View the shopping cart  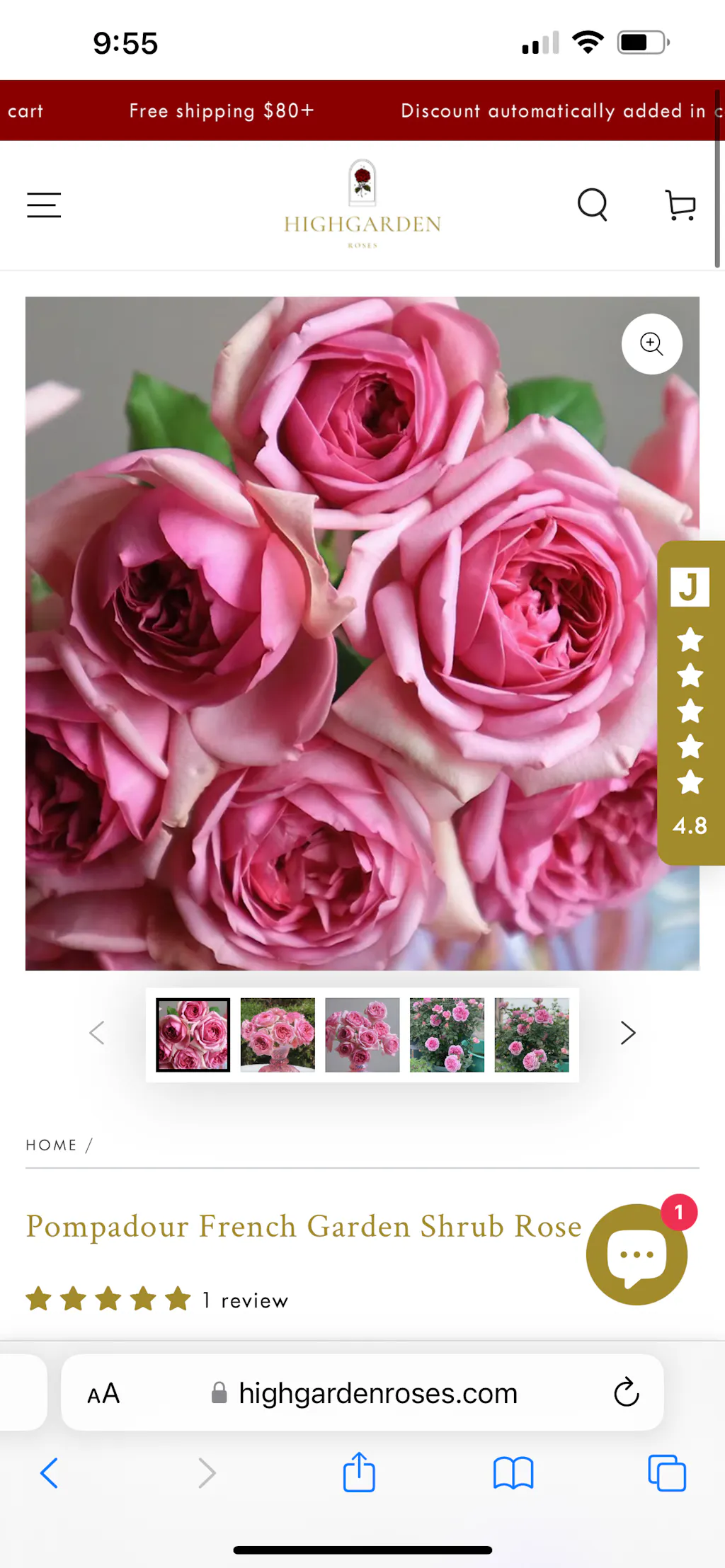pos(680,205)
